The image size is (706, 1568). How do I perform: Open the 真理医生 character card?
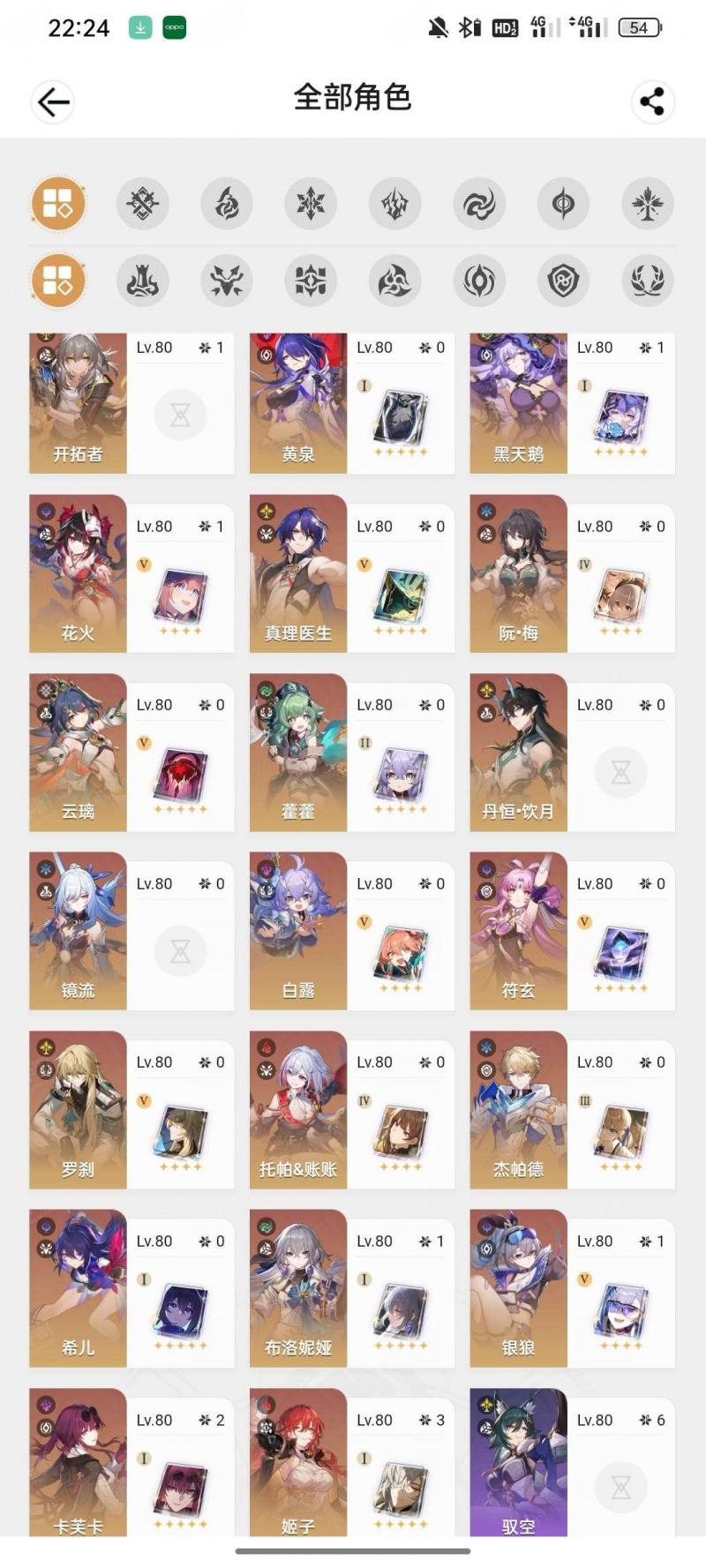pyautogui.click(x=352, y=574)
